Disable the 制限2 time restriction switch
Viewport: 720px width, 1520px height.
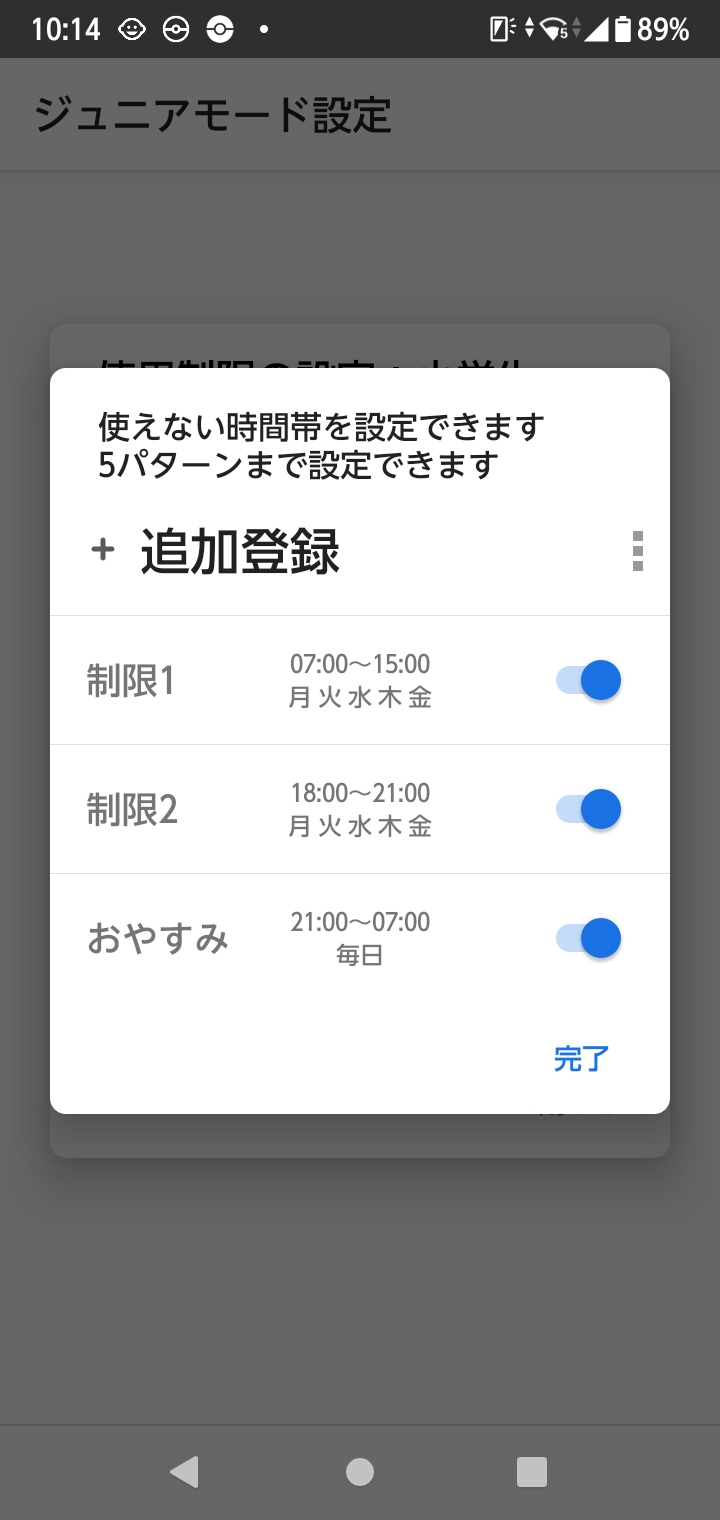click(588, 809)
